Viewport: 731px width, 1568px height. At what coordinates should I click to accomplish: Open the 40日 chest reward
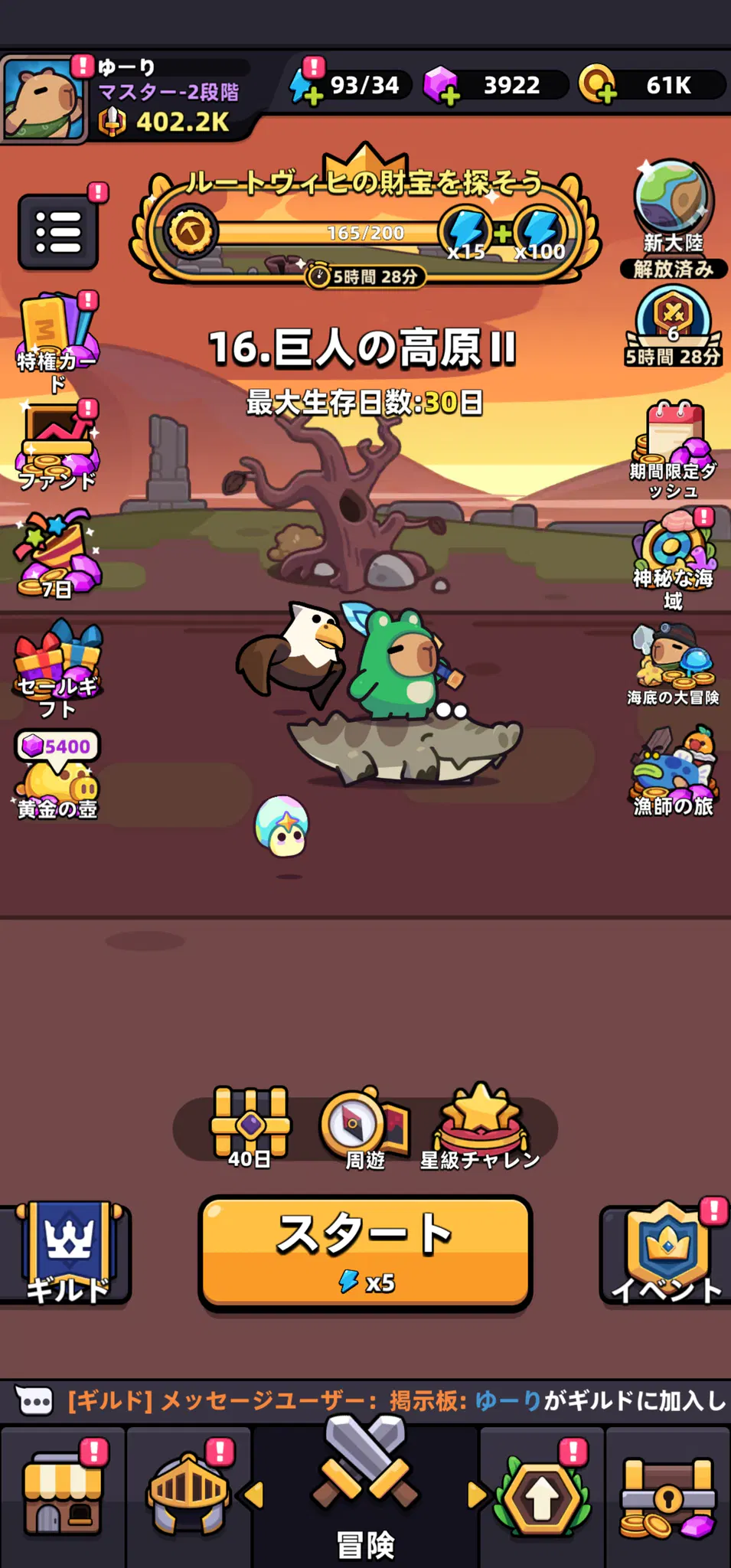(250, 1125)
